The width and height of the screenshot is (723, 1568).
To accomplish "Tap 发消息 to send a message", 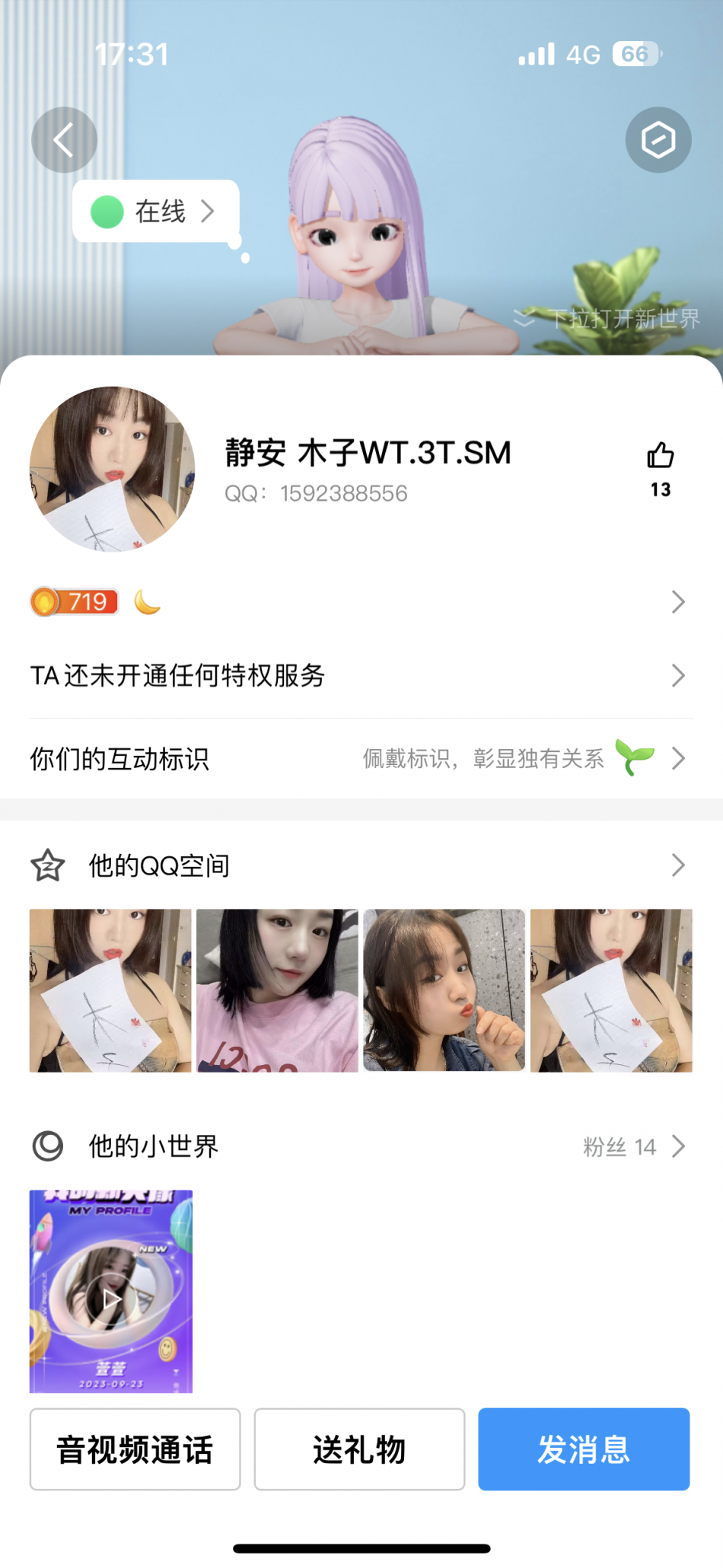I will 584,1449.
